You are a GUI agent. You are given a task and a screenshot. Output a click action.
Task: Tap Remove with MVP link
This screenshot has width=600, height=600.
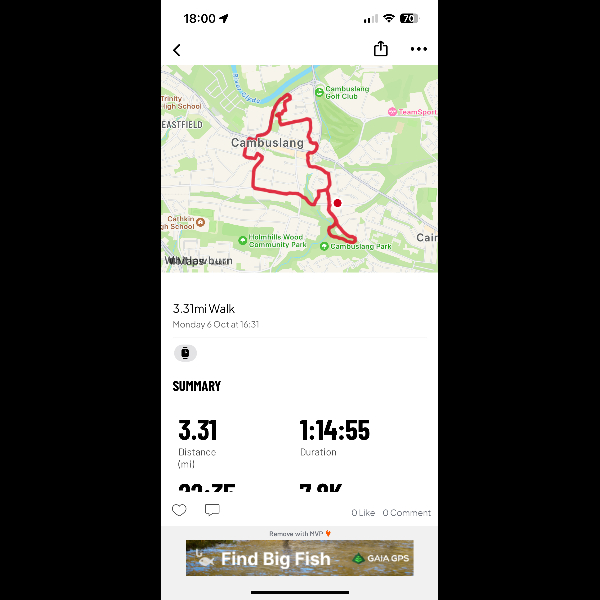[299, 534]
